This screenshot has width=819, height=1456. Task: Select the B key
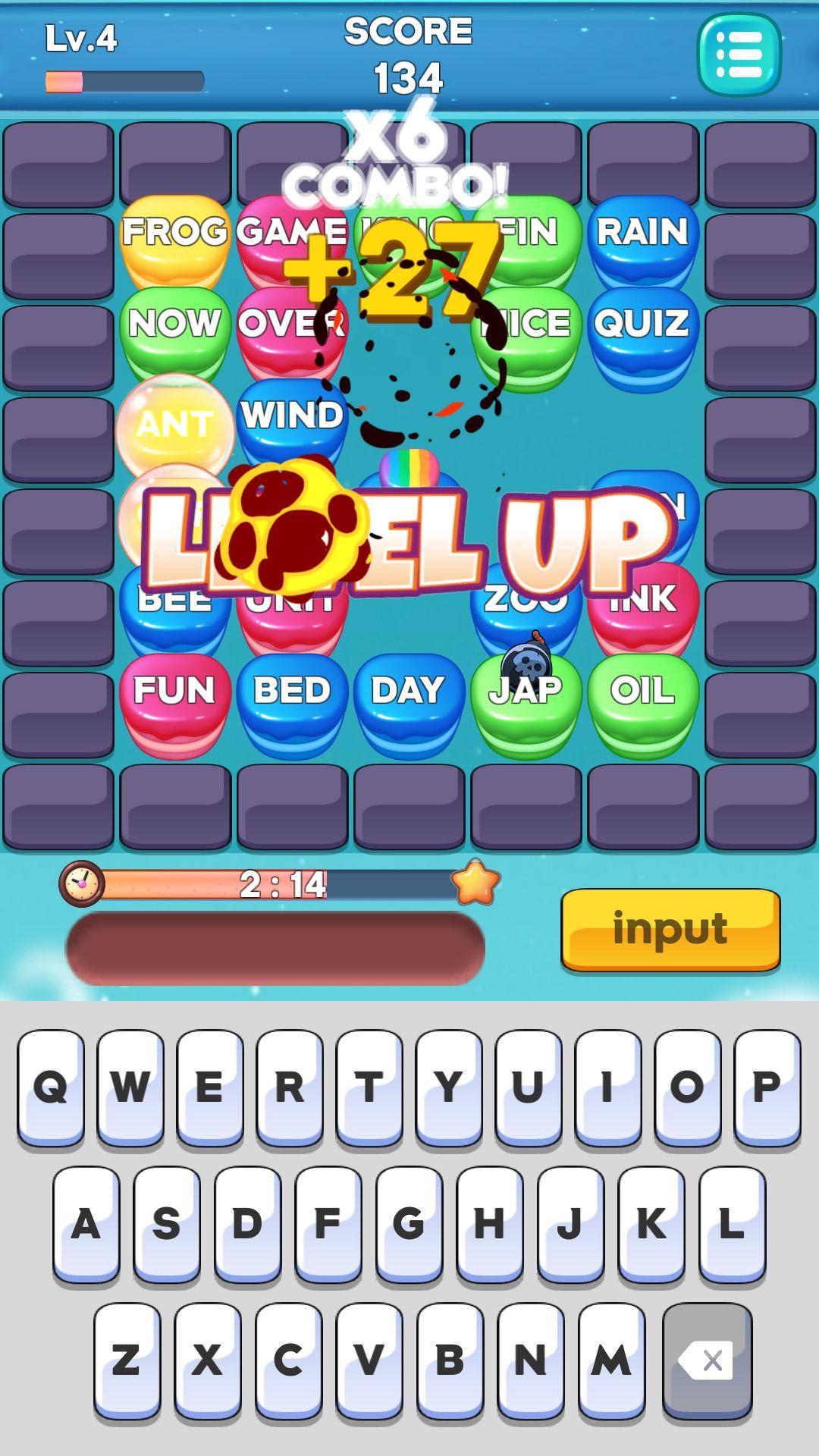(x=450, y=1361)
